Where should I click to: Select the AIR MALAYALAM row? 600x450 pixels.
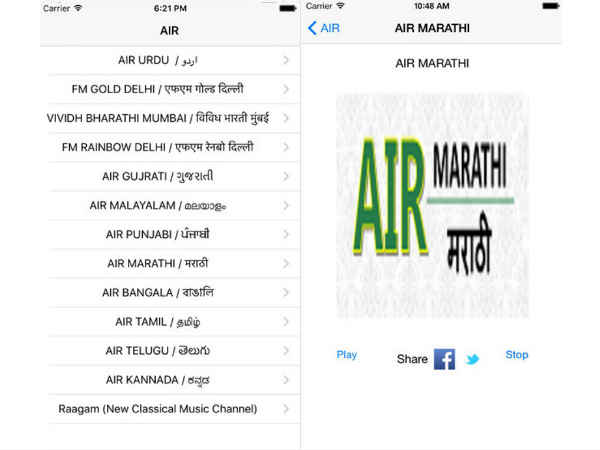pos(170,205)
